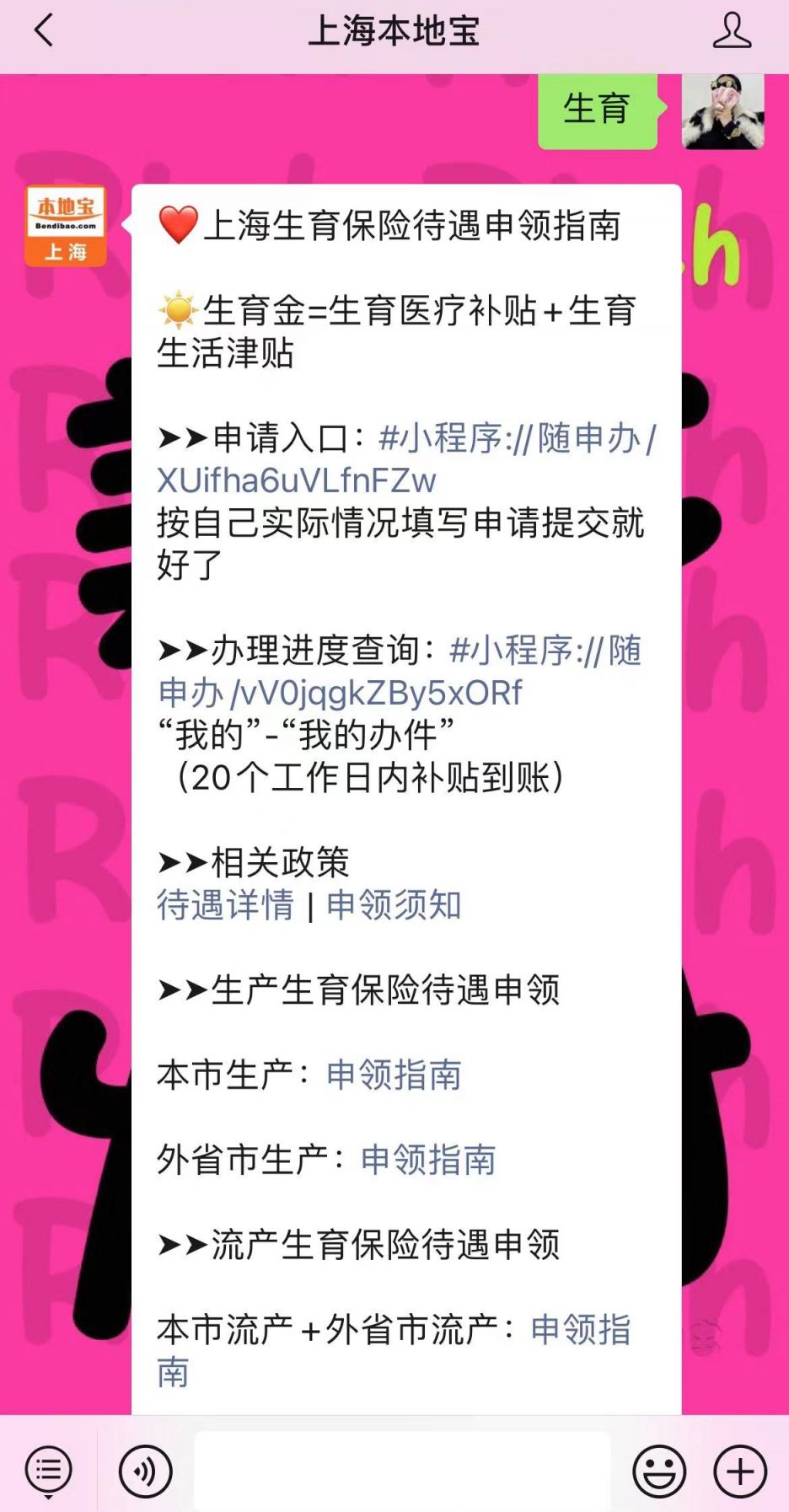Open the 待遇详情 link
The height and width of the screenshot is (1512, 789).
pyautogui.click(x=225, y=905)
